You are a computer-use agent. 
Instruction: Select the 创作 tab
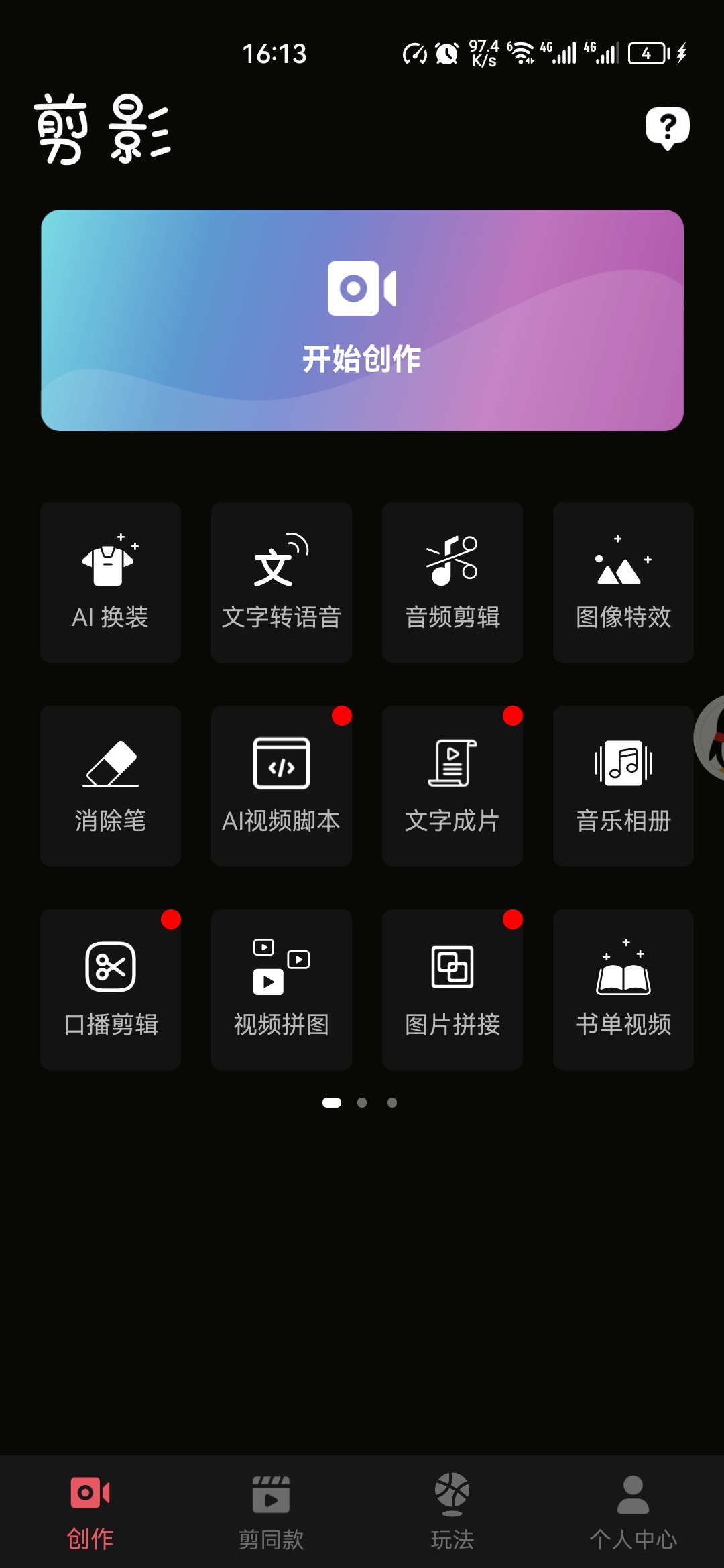90,1512
